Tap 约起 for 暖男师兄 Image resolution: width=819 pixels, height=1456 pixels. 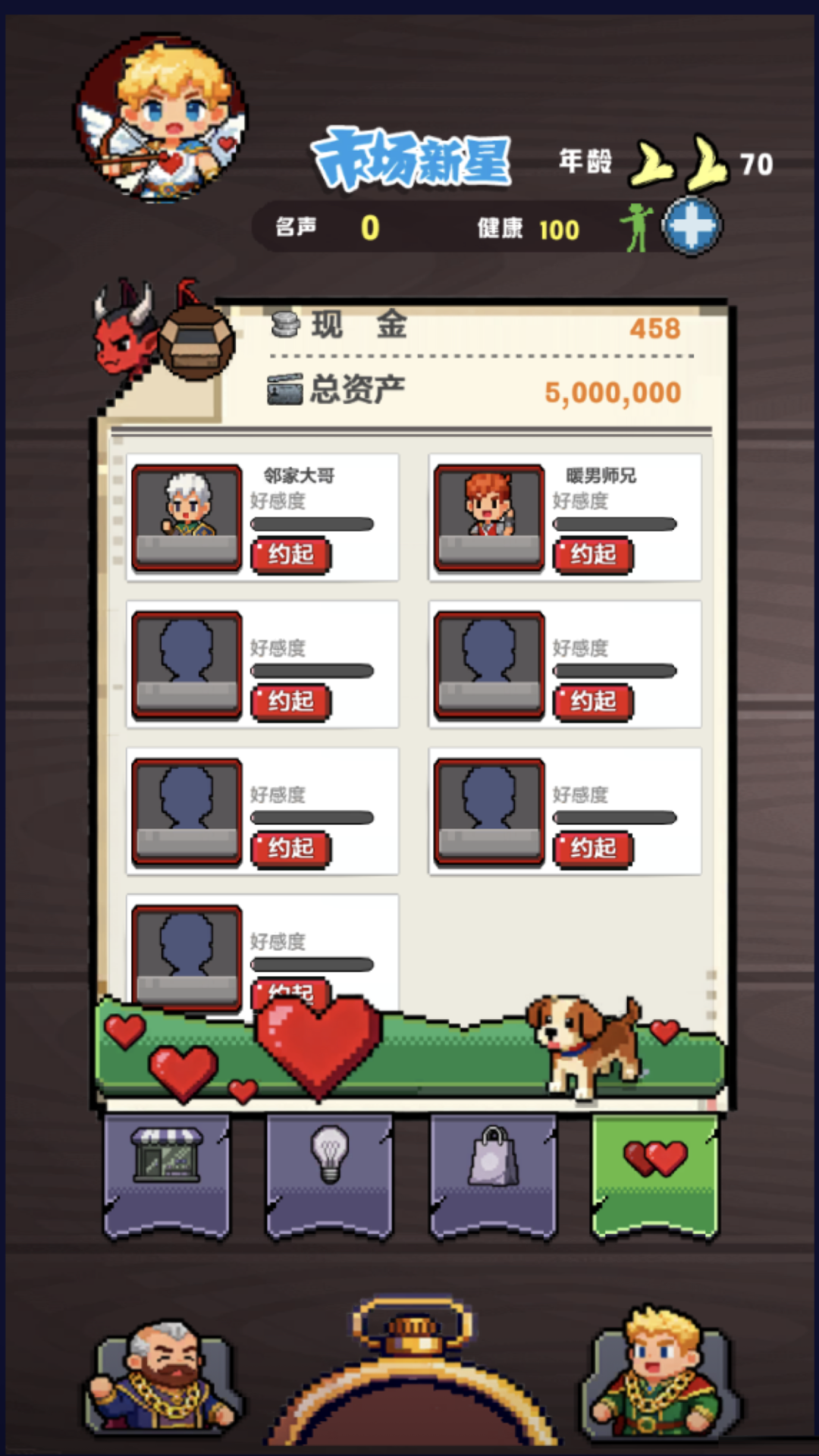(593, 554)
